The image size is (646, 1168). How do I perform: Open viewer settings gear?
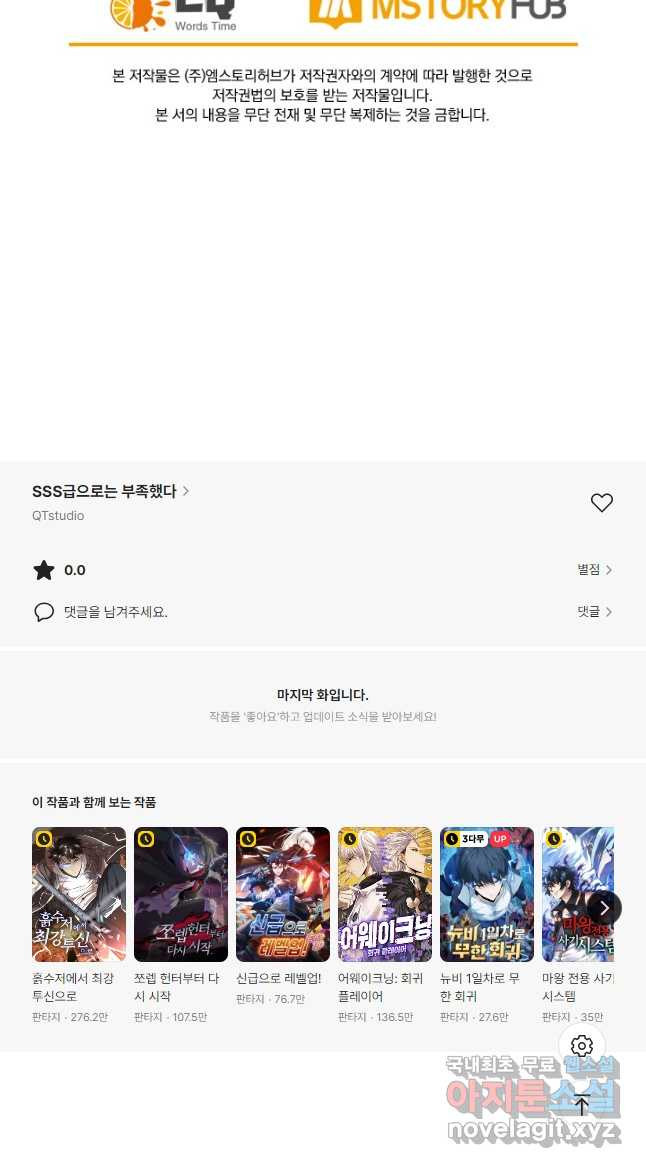pos(582,1046)
